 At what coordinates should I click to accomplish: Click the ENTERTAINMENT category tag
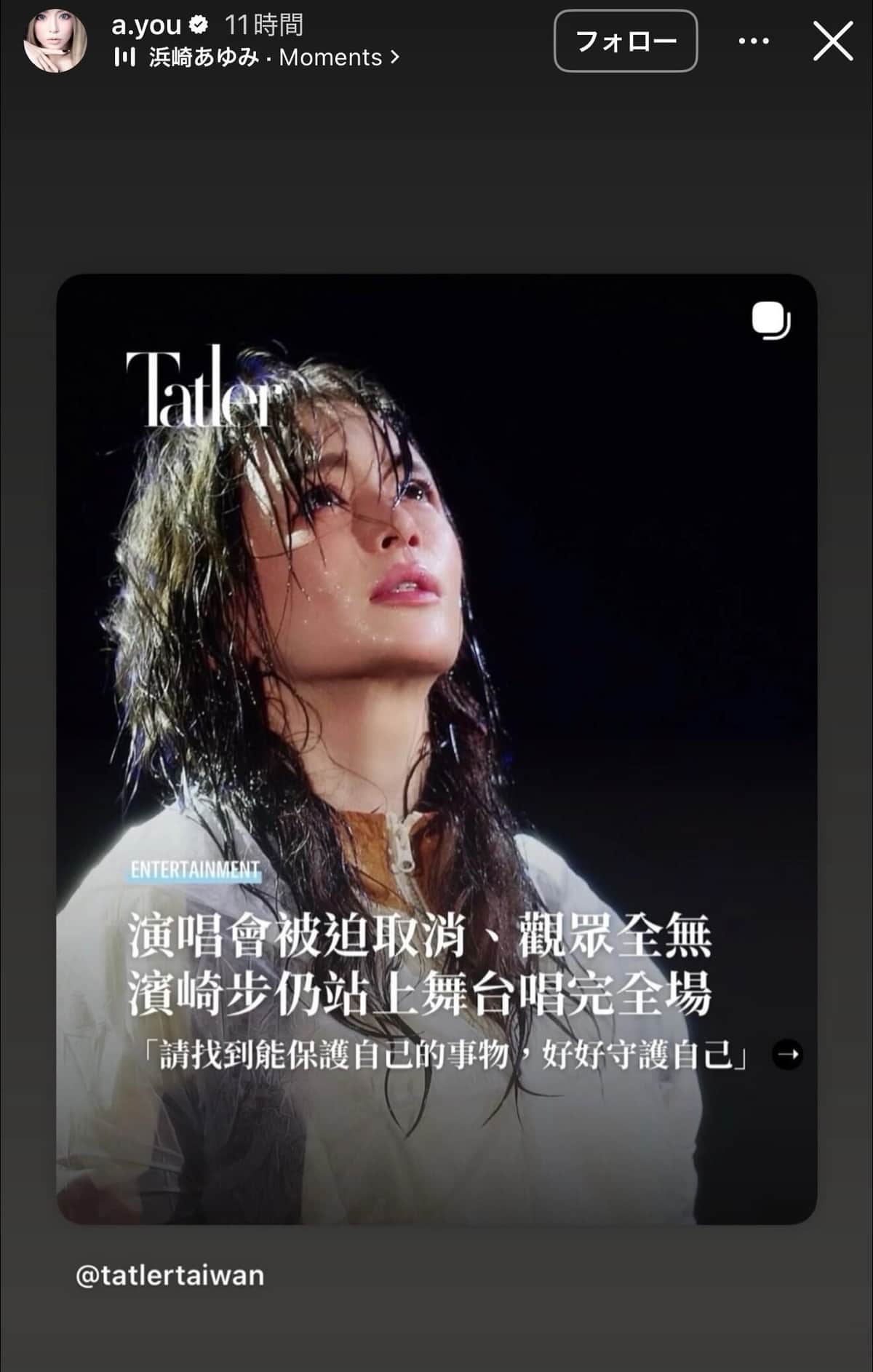194,869
